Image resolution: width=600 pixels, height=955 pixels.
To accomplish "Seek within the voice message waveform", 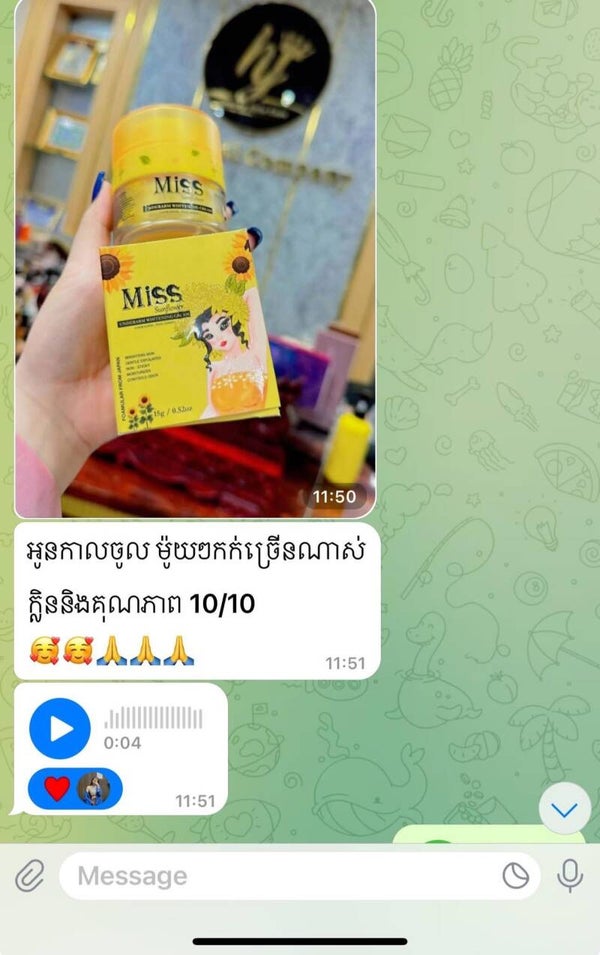I will 155,718.
